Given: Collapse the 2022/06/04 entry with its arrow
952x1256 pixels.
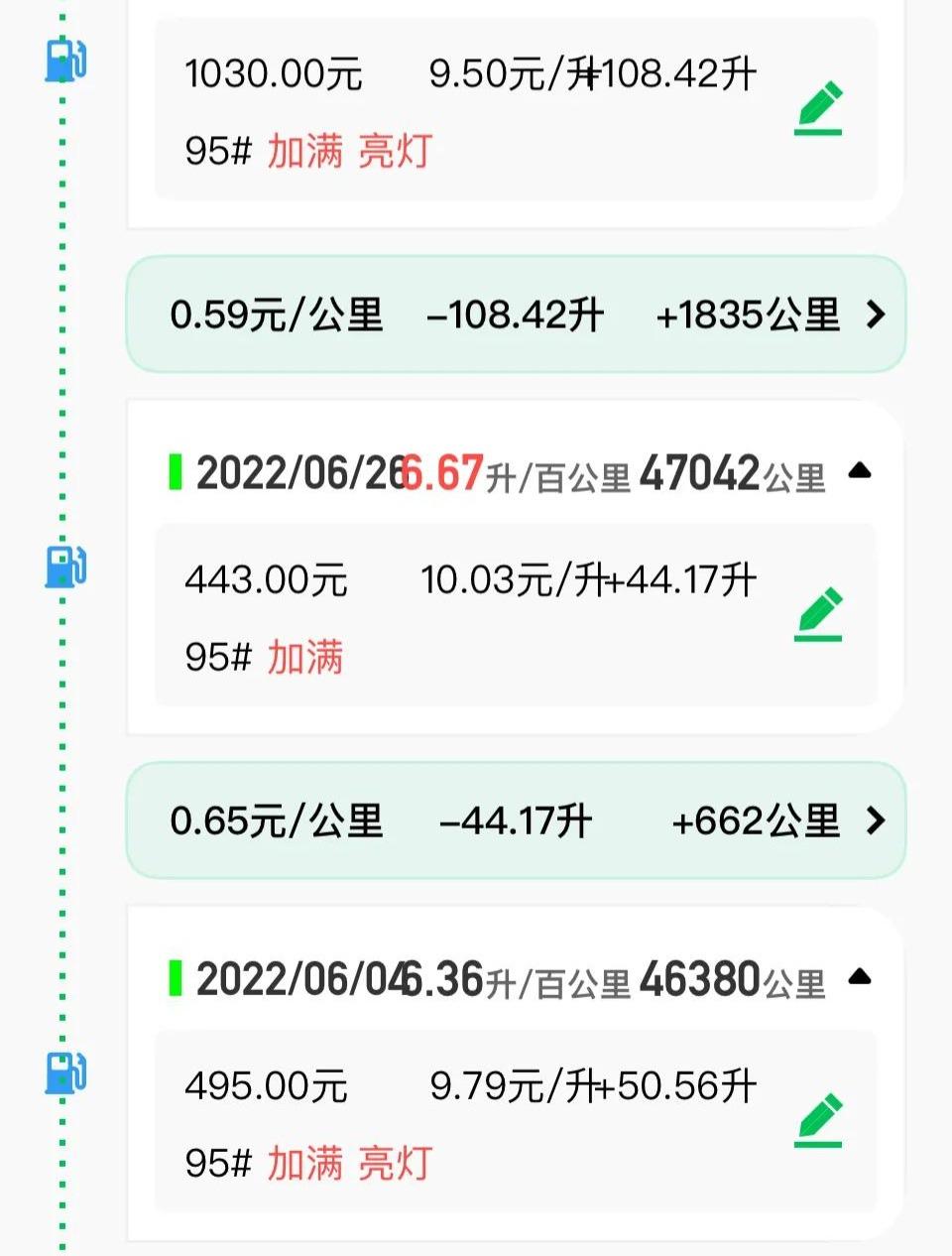Looking at the screenshot, I should pyautogui.click(x=859, y=978).
